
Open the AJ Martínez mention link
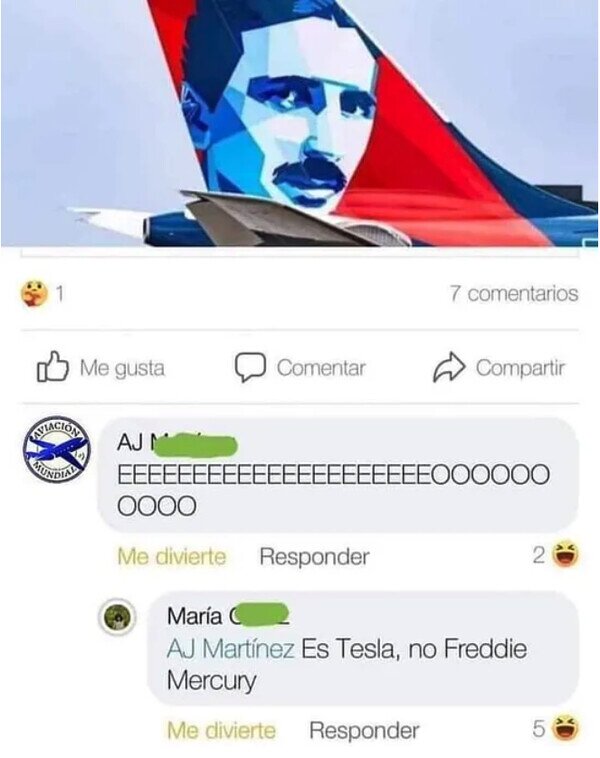[x=230, y=649]
